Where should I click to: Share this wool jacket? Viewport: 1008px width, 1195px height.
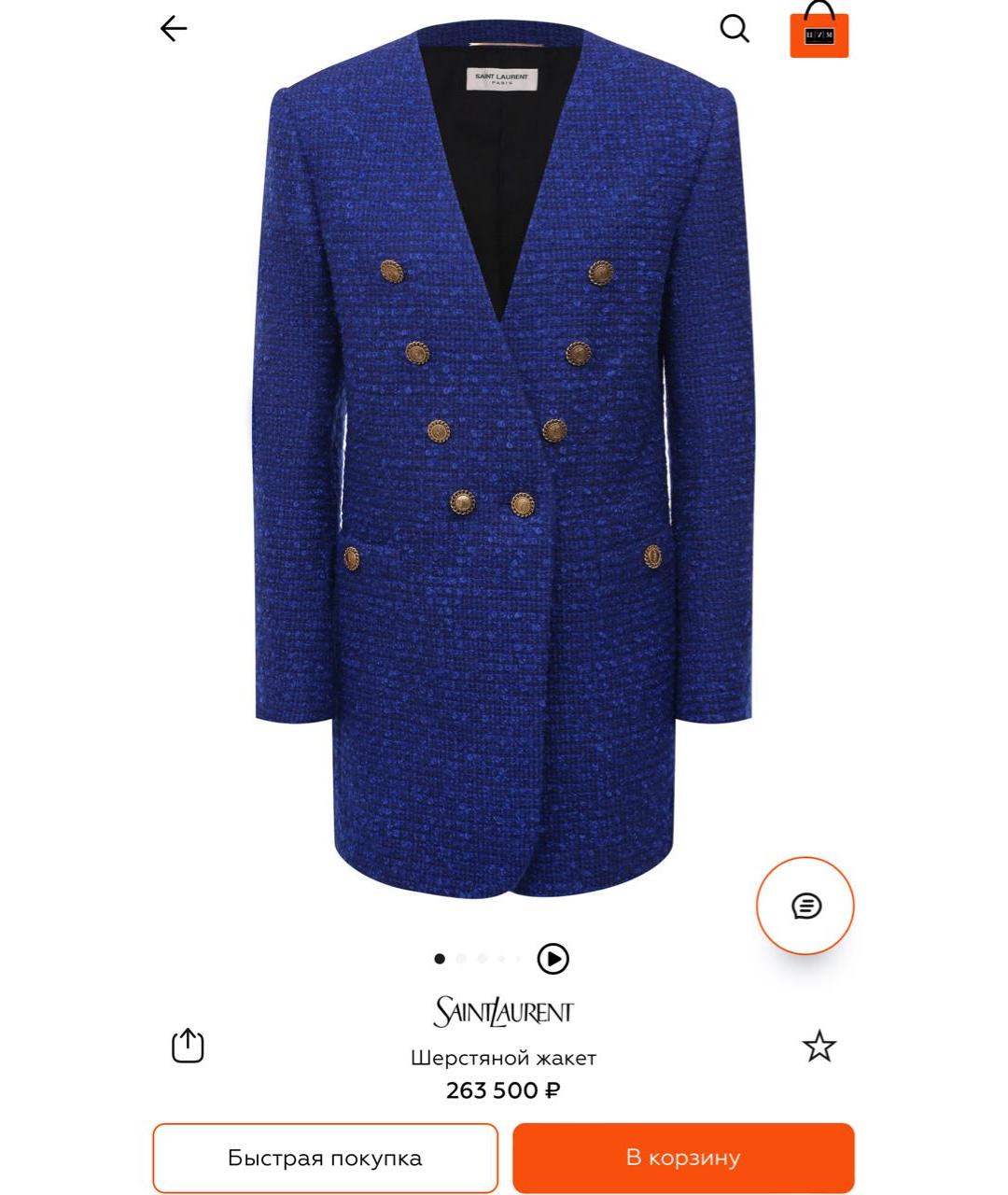point(188,1046)
